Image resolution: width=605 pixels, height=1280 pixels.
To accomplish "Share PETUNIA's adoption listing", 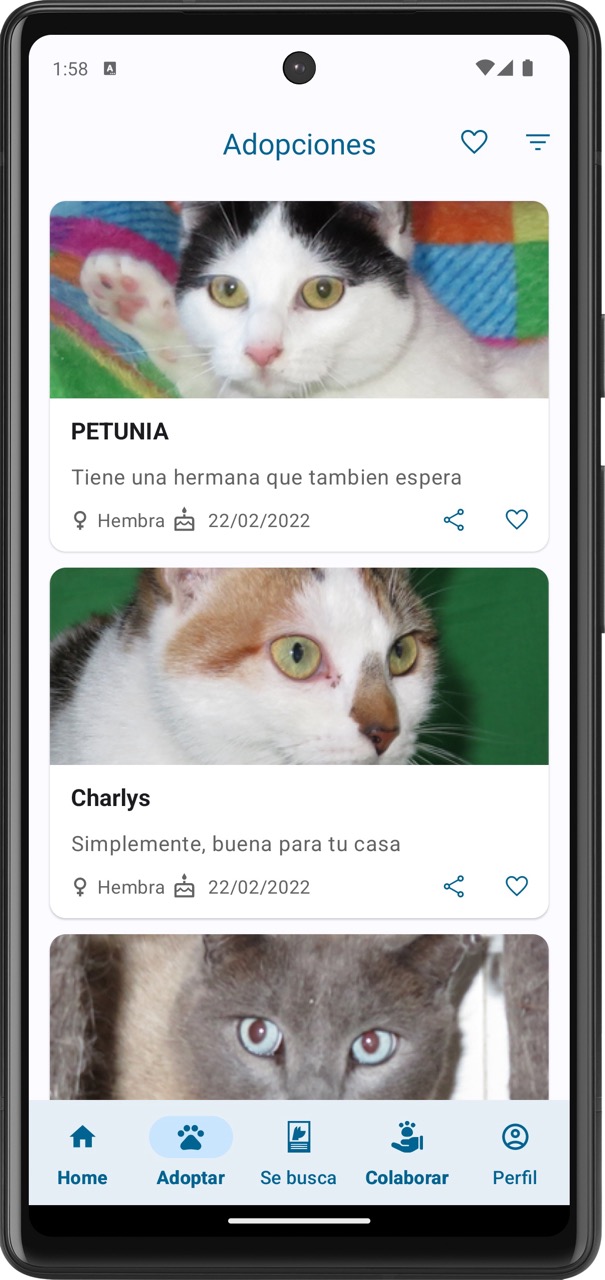I will pyautogui.click(x=454, y=520).
